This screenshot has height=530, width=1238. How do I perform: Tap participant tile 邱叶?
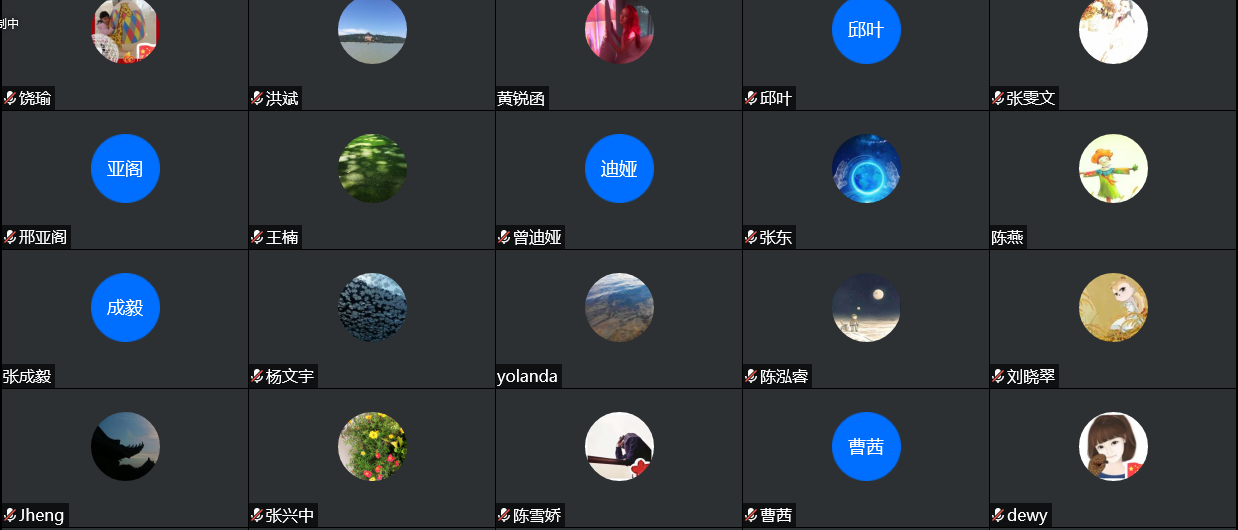click(866, 55)
